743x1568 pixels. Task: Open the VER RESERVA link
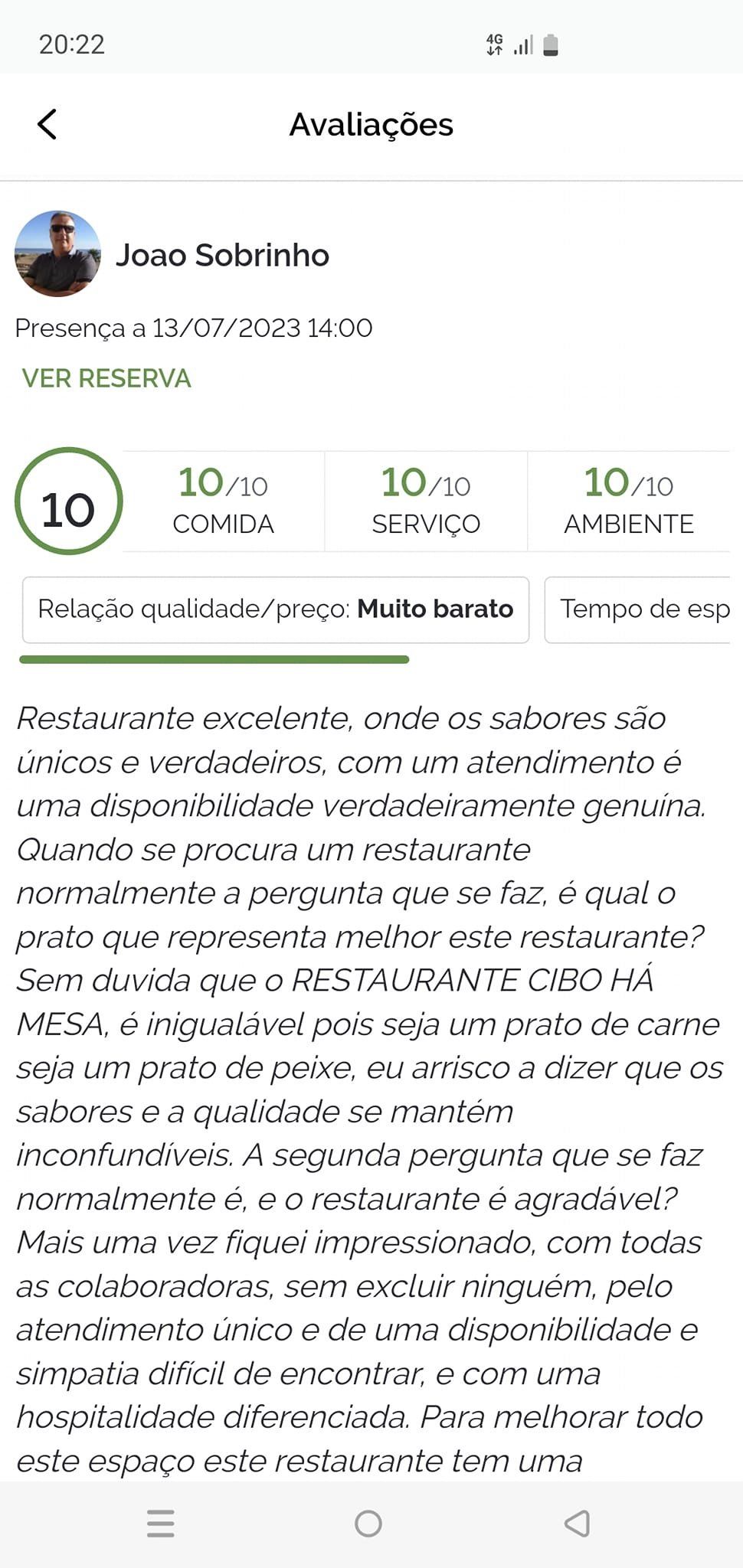point(106,378)
